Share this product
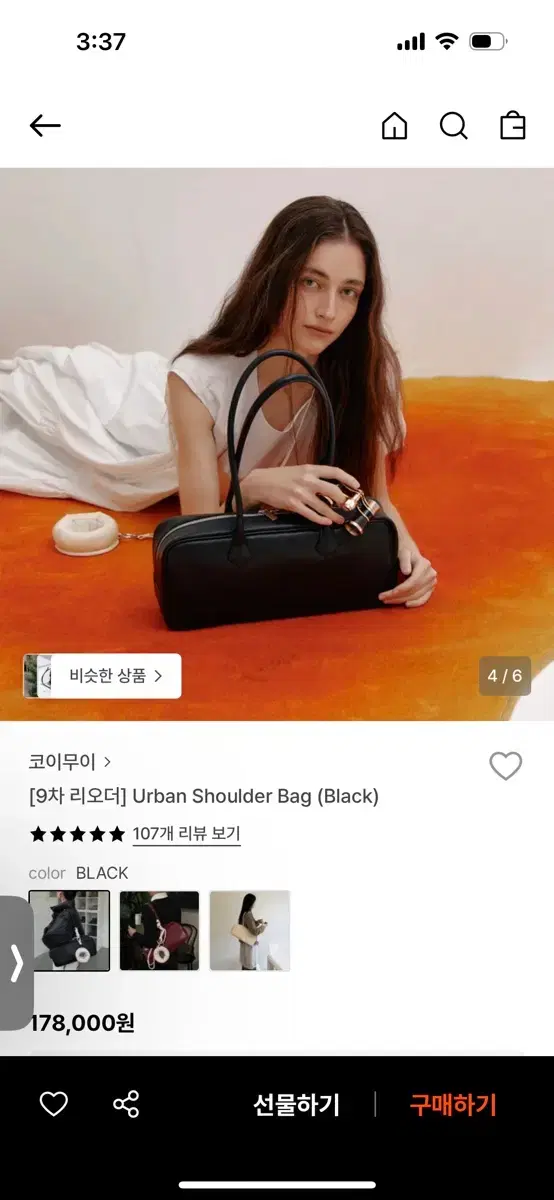554x1200 pixels. point(126,1104)
